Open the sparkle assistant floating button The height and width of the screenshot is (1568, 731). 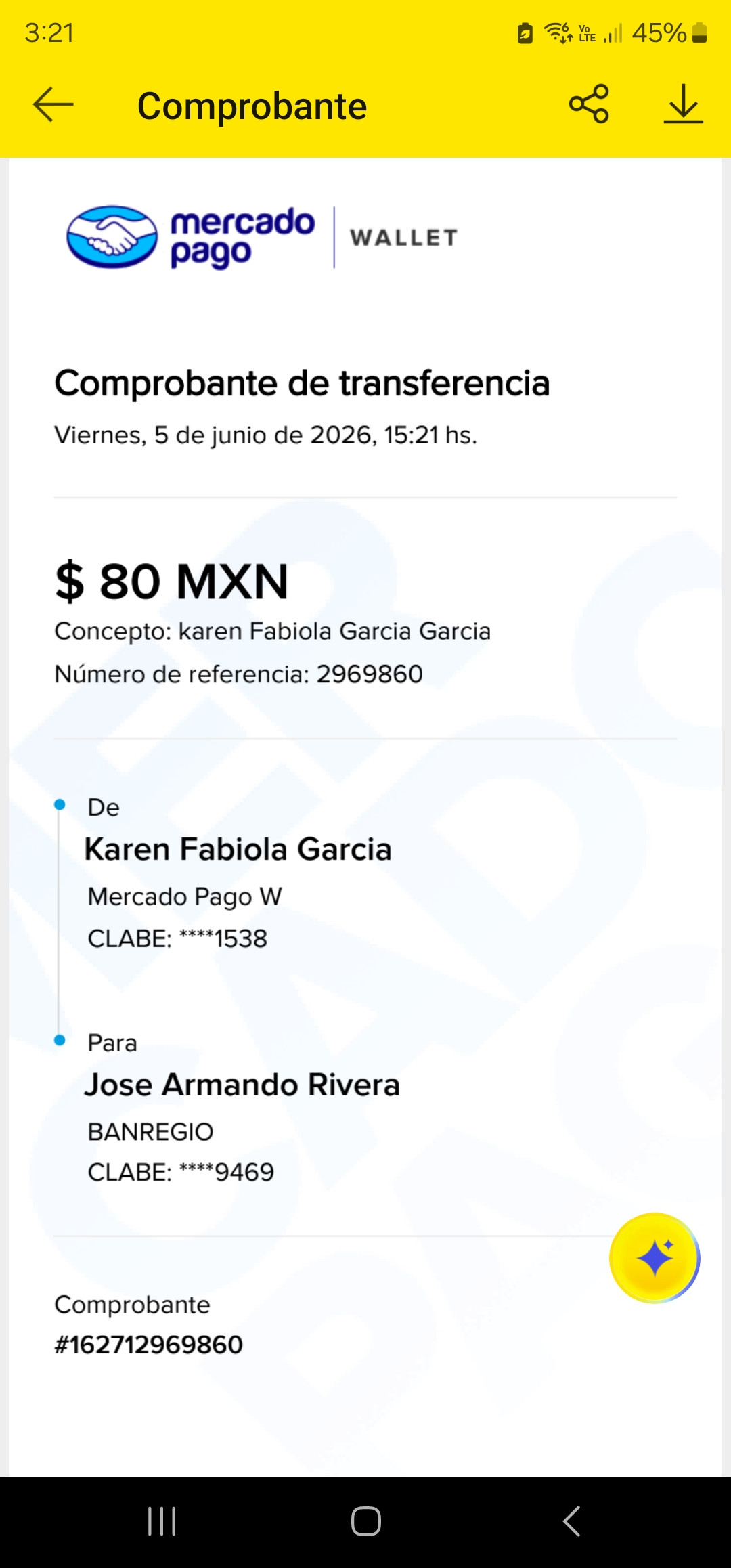[x=655, y=1258]
